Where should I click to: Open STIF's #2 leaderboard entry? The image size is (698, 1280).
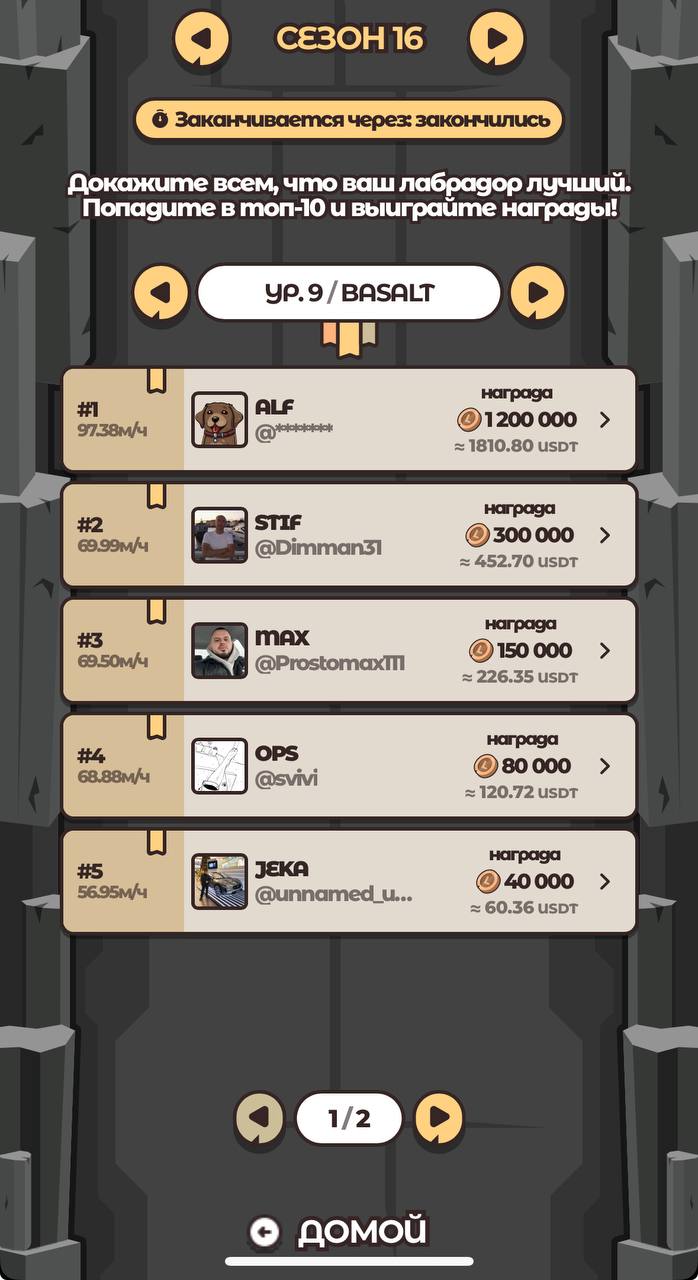coord(603,535)
